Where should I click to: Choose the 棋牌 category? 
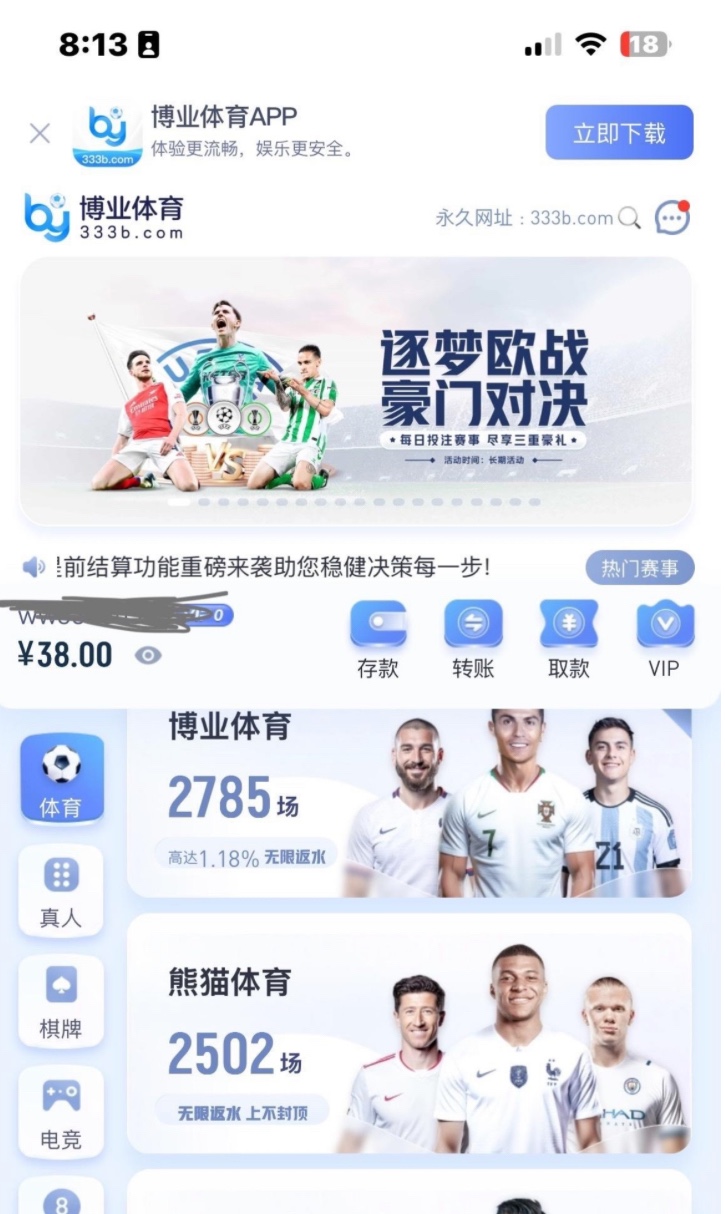coord(61,1002)
